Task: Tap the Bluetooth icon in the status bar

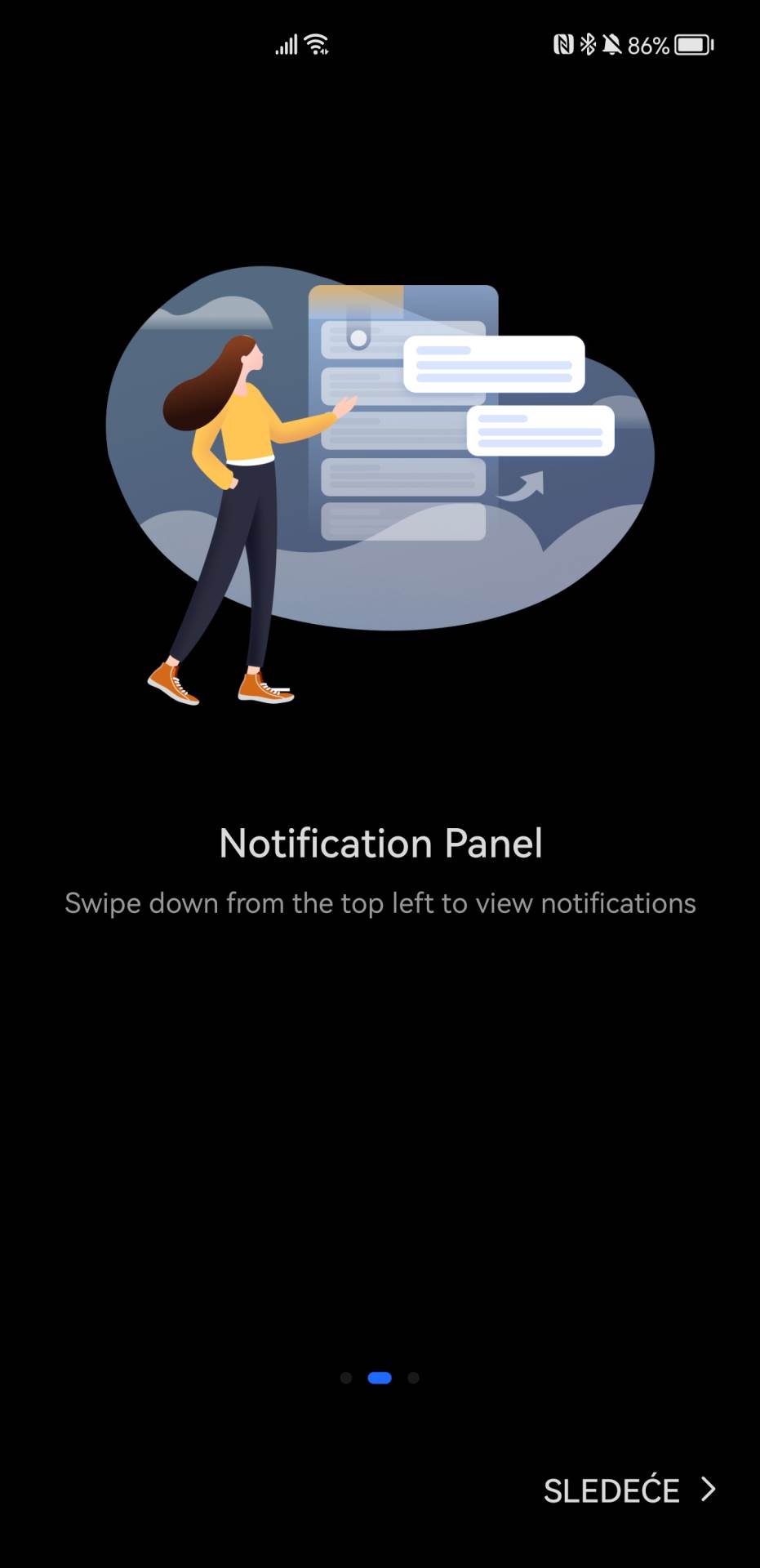Action: [x=589, y=45]
